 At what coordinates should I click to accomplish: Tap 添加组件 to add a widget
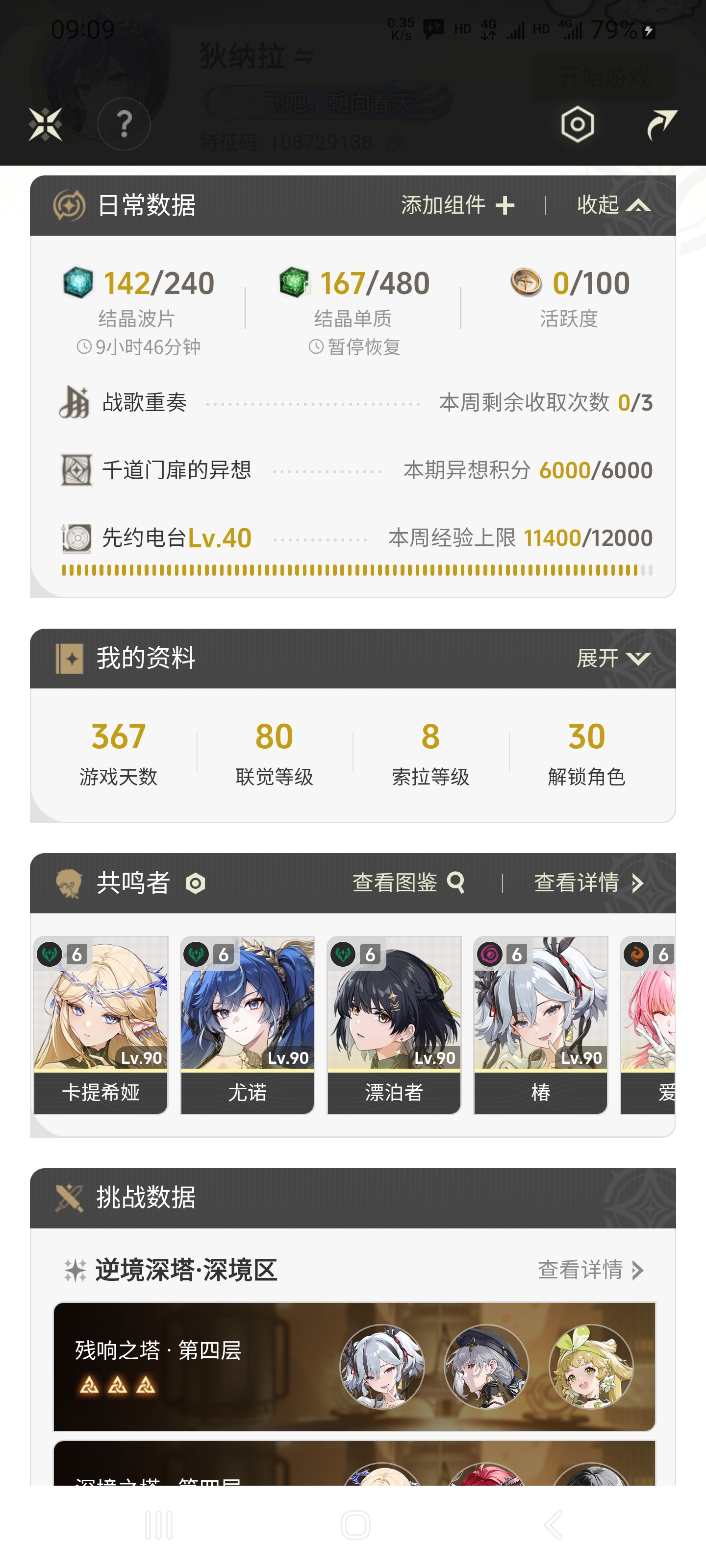click(458, 205)
